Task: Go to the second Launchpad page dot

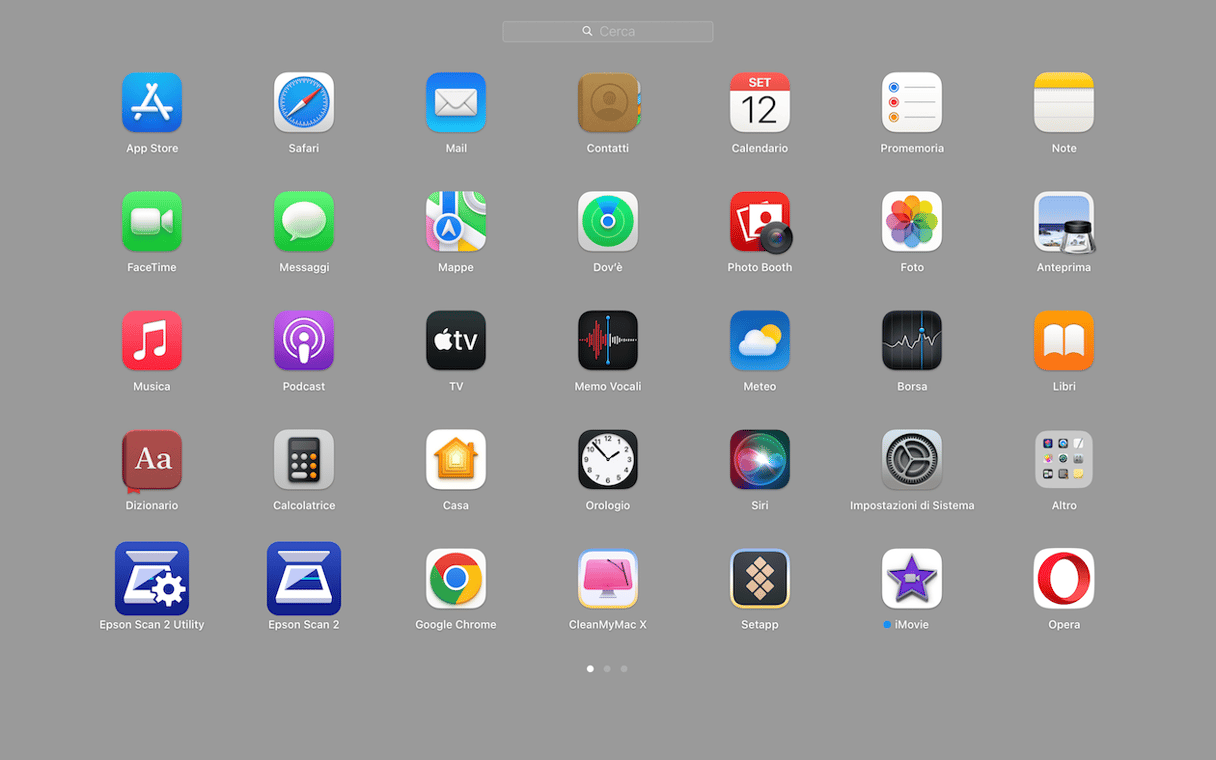Action: (607, 669)
